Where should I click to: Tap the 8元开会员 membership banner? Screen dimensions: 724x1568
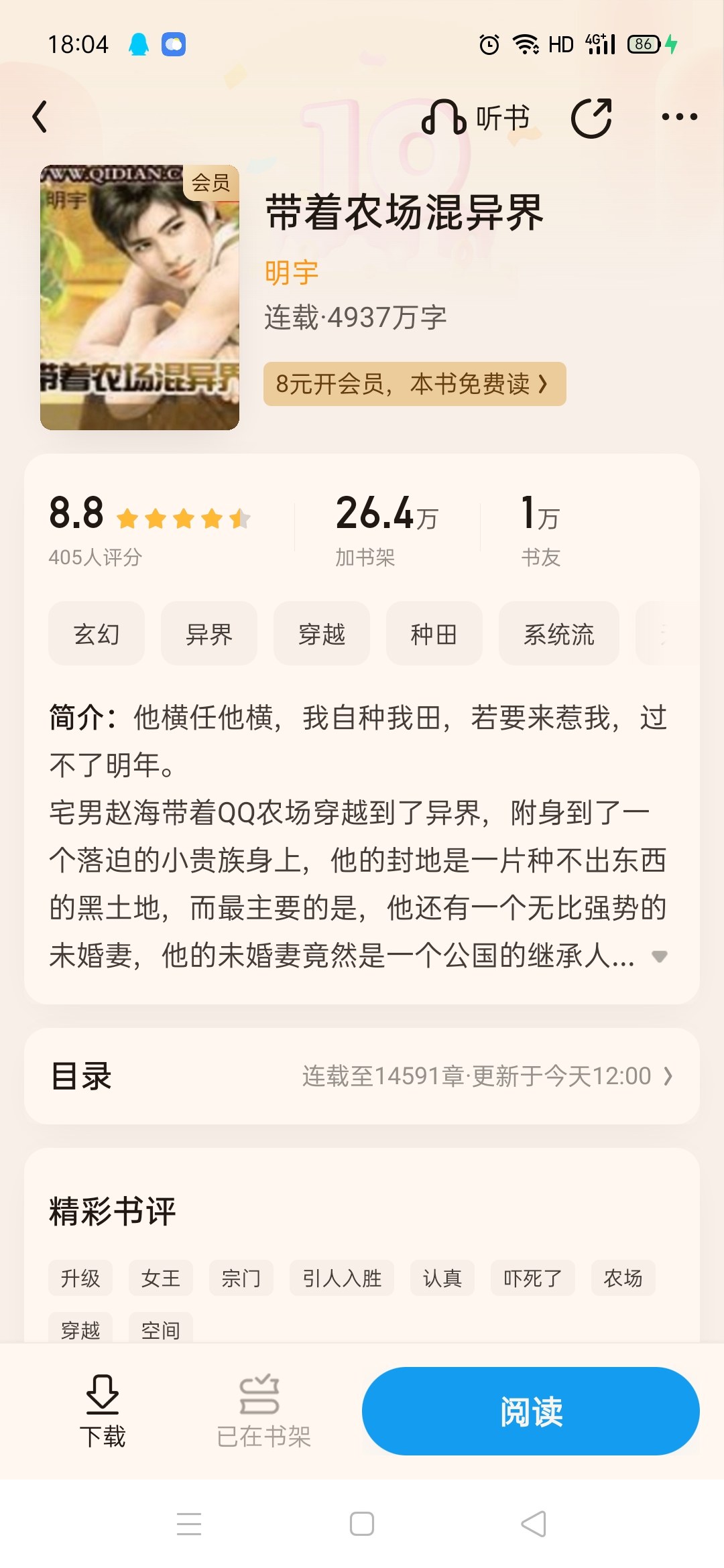click(x=414, y=384)
